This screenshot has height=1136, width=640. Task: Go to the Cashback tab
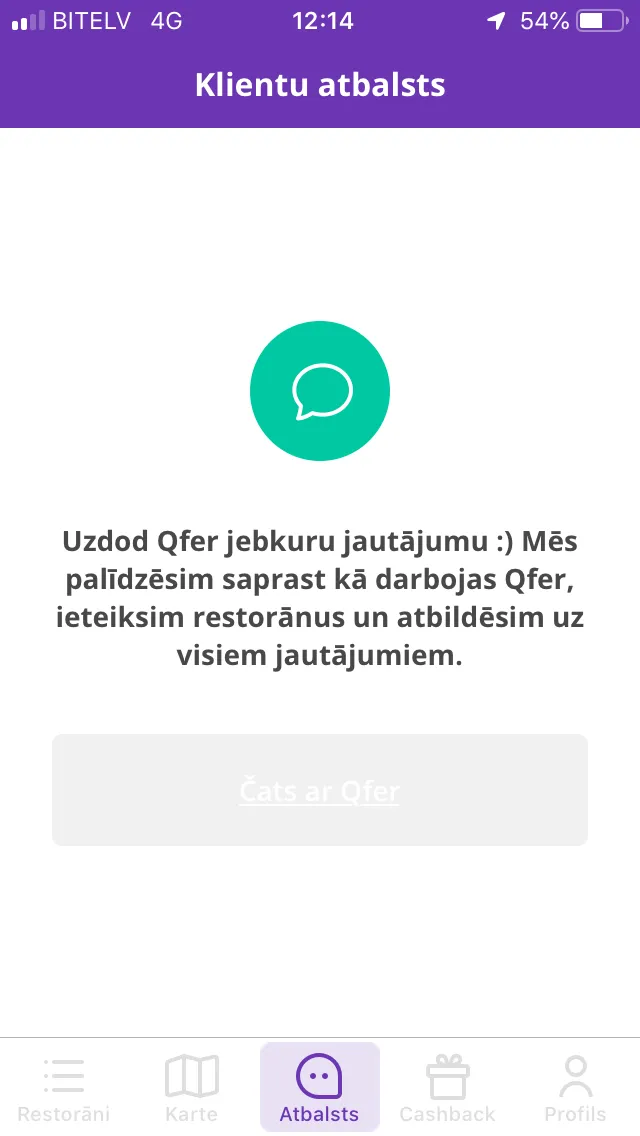(x=447, y=1087)
